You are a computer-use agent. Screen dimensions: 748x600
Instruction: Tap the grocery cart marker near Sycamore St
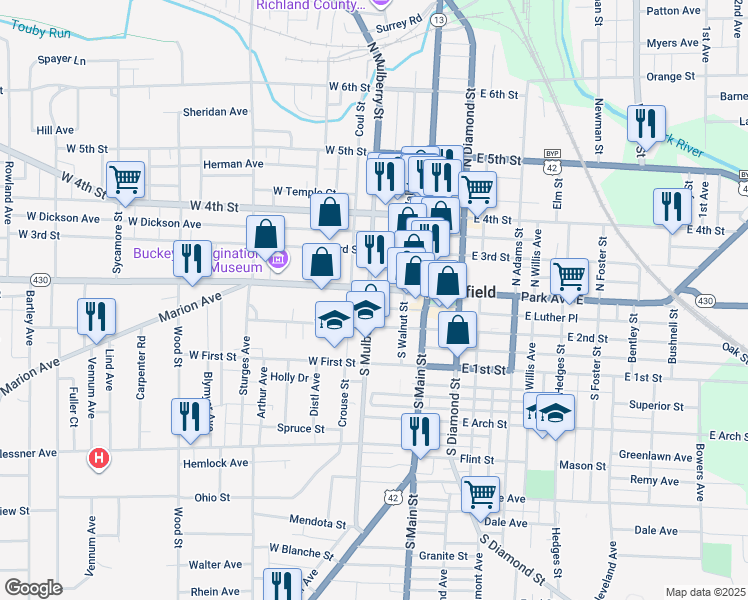[x=126, y=180]
